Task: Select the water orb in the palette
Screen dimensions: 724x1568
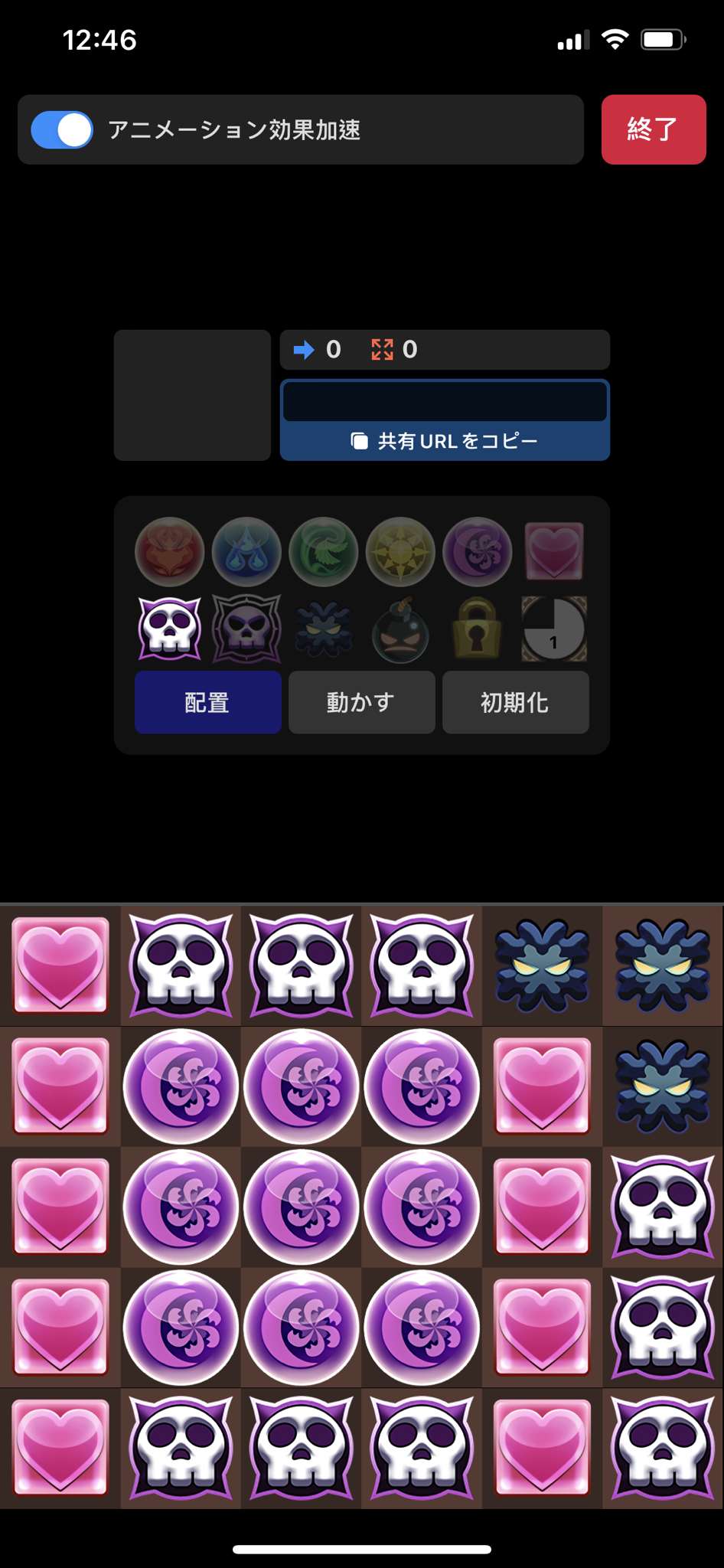Action: tap(246, 551)
